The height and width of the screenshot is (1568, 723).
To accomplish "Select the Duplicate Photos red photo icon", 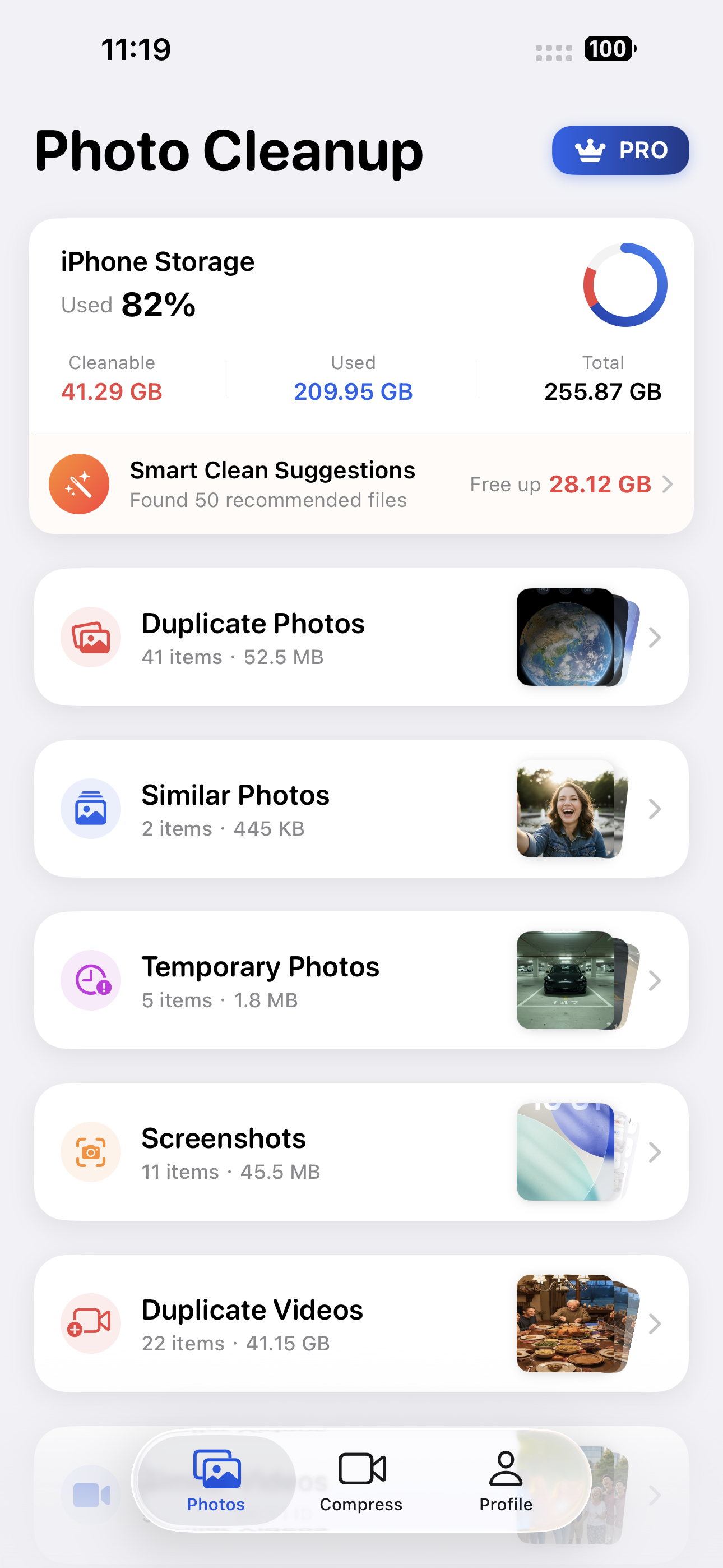I will click(91, 637).
